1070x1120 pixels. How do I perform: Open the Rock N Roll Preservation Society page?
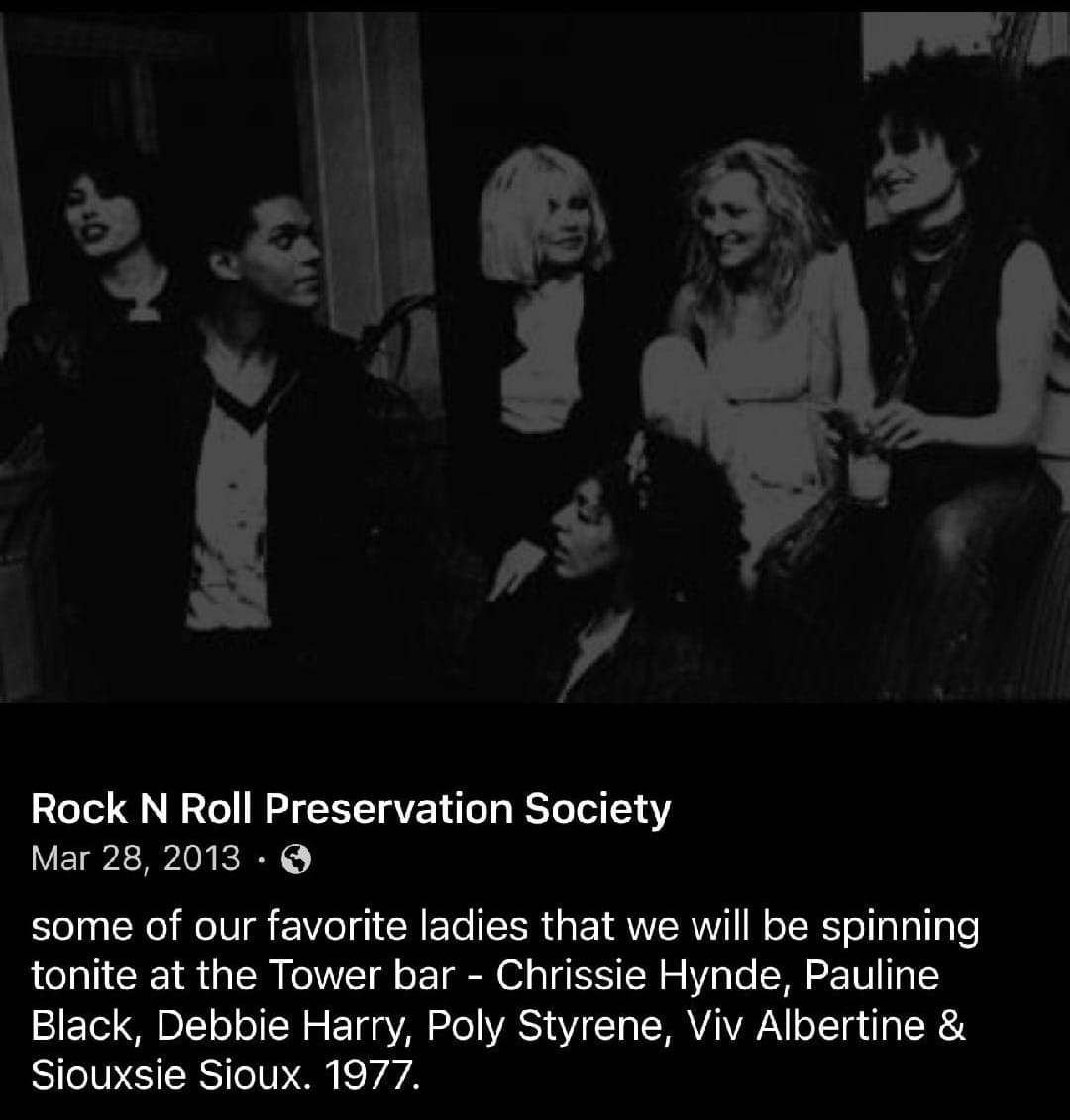click(x=351, y=809)
